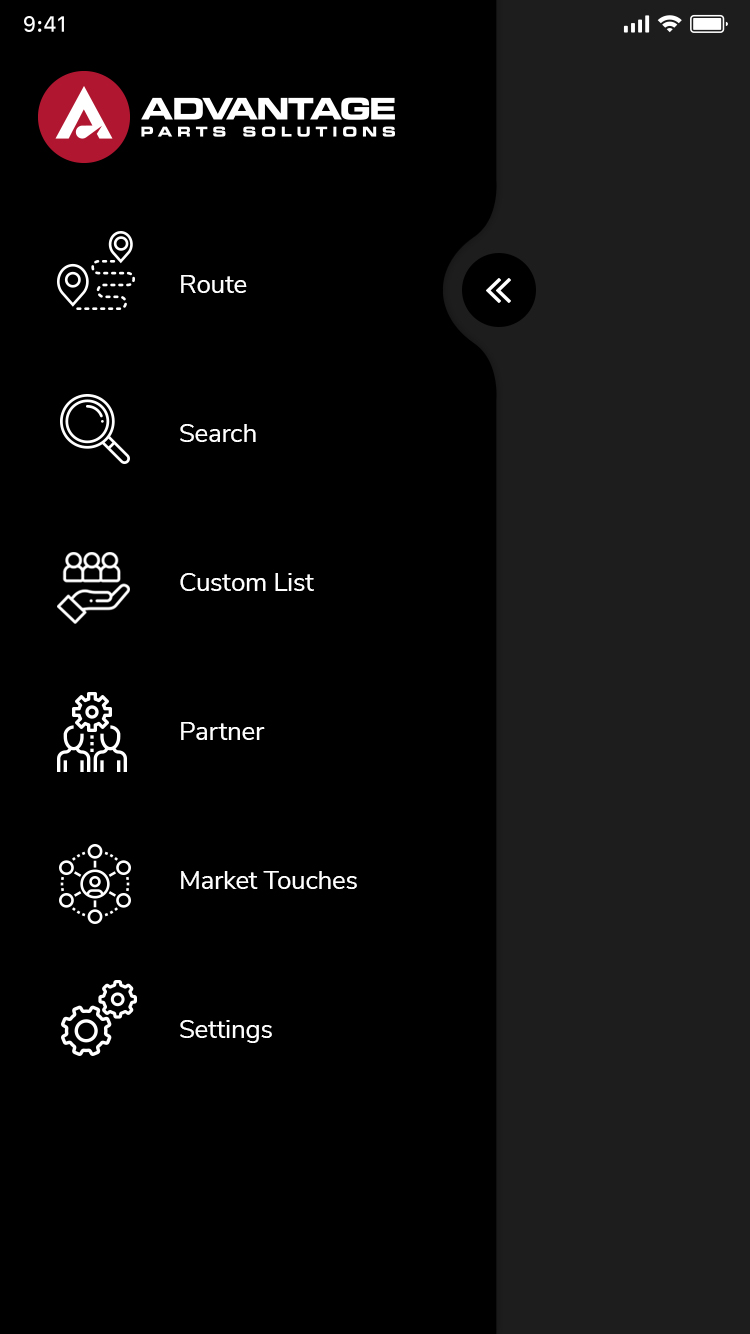Open the Route menu item
This screenshot has height=1334, width=750.
(x=248, y=284)
